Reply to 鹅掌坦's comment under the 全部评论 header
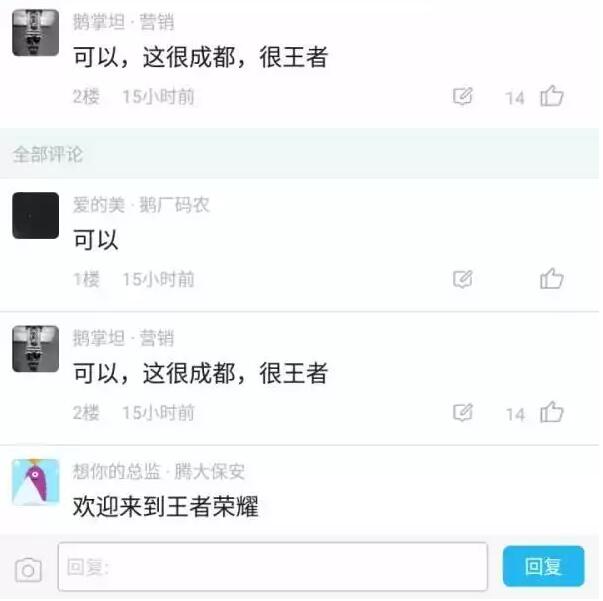This screenshot has height=601, width=603. (x=462, y=412)
